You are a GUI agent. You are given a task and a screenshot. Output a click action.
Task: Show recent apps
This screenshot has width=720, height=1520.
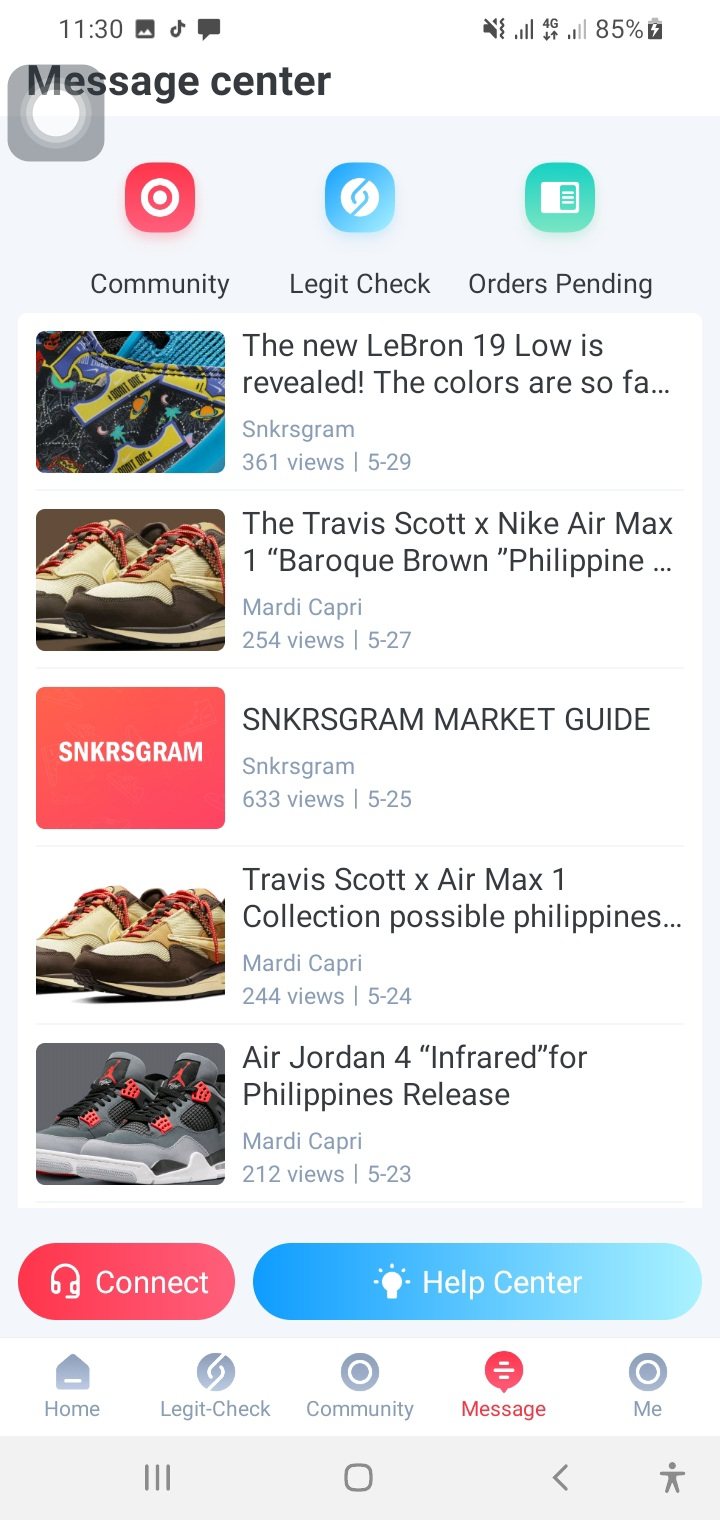tap(157, 1477)
